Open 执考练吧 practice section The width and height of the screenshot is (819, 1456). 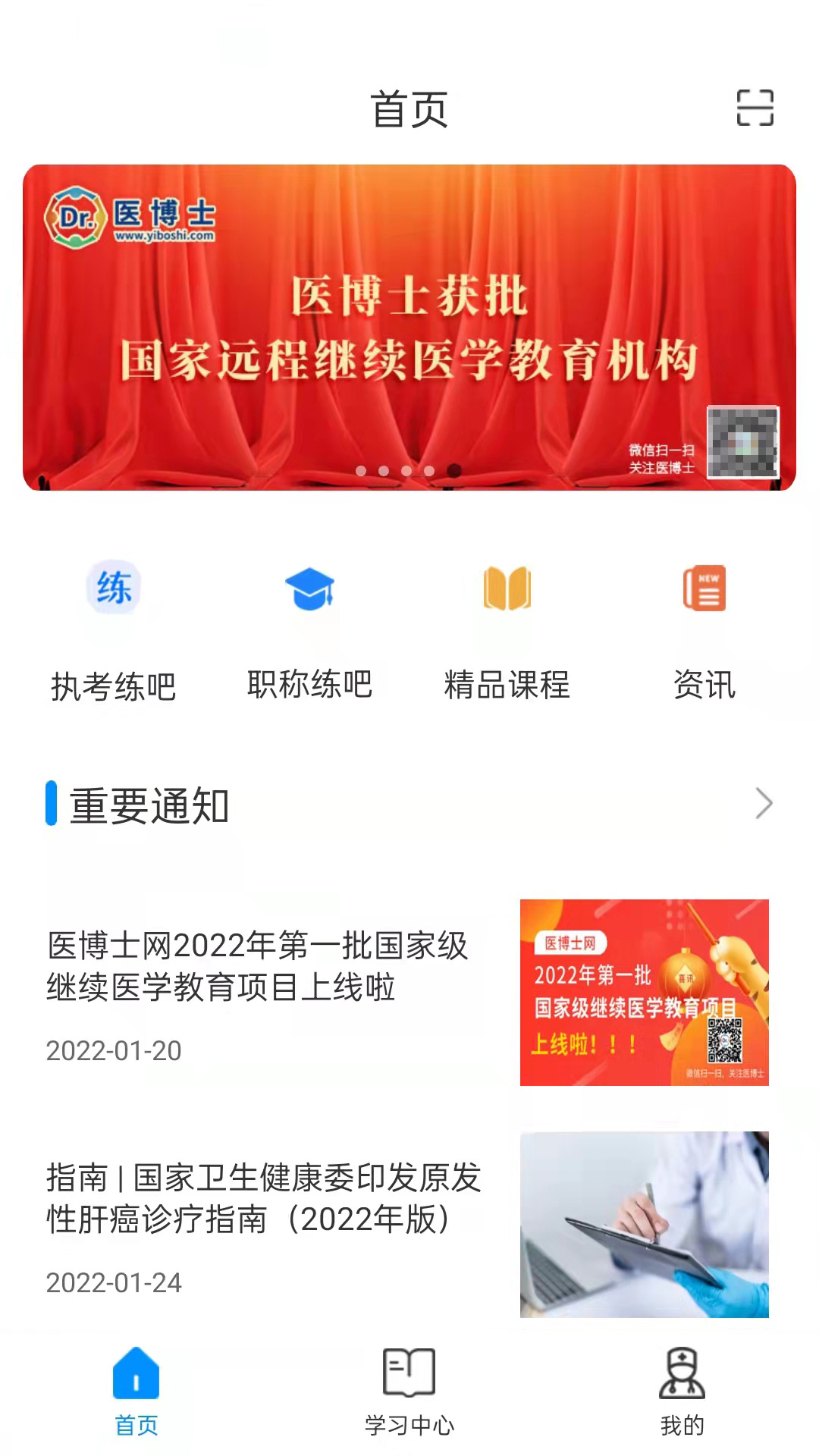click(x=114, y=629)
